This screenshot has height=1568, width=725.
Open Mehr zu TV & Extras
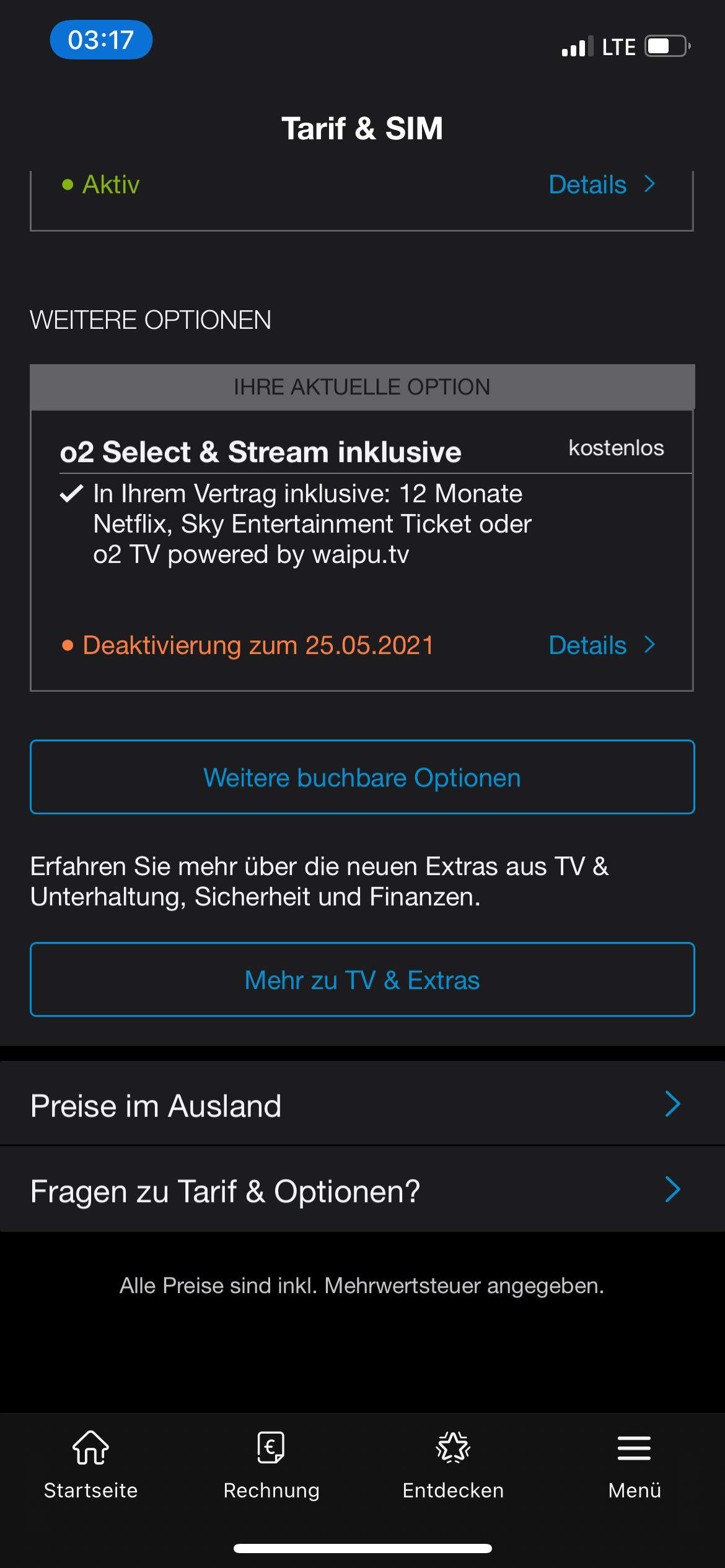point(362,980)
